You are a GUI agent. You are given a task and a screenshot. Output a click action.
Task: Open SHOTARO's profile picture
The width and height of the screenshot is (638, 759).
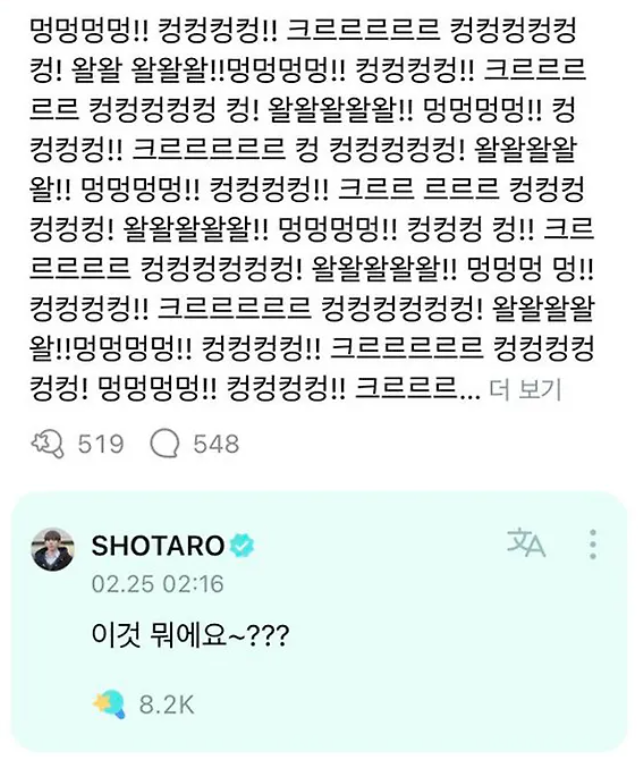pos(53,549)
